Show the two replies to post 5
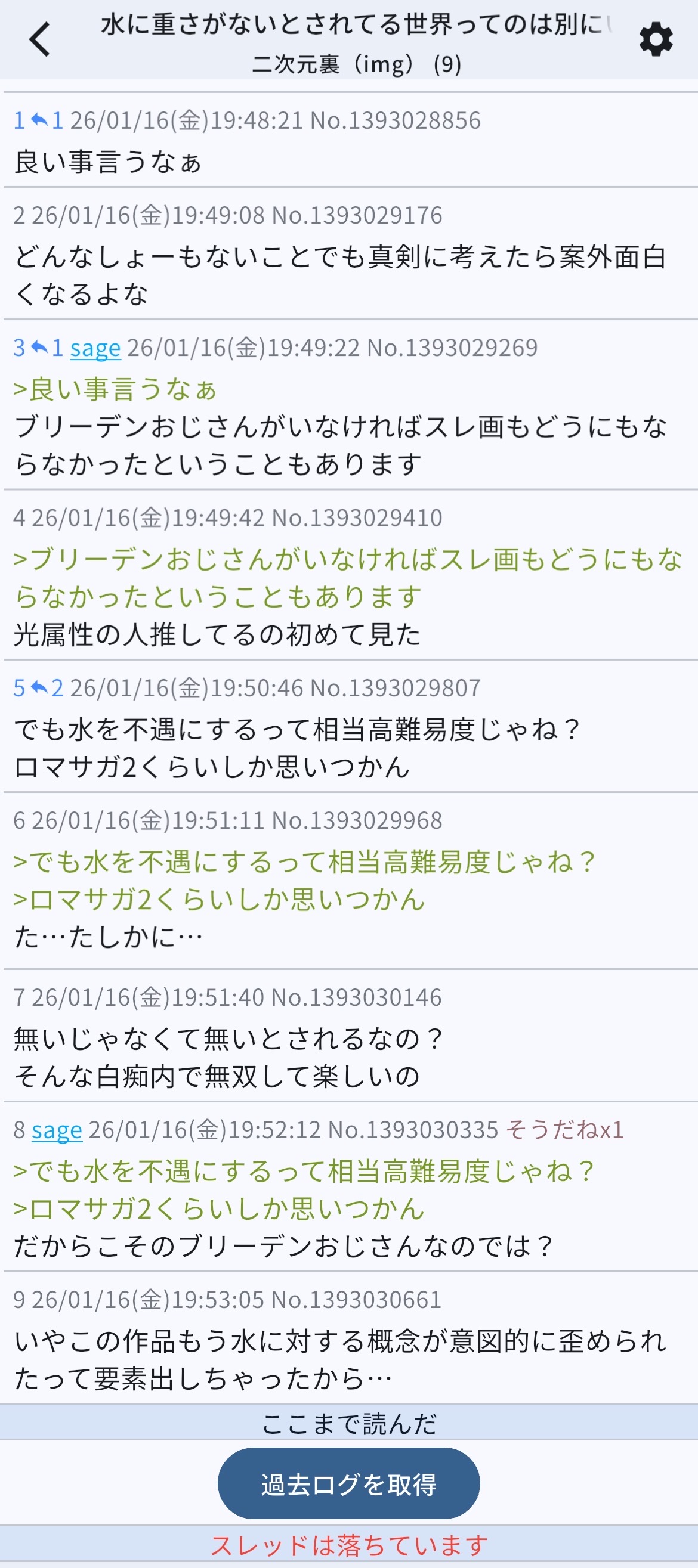Viewport: 698px width, 1568px height. (48, 688)
